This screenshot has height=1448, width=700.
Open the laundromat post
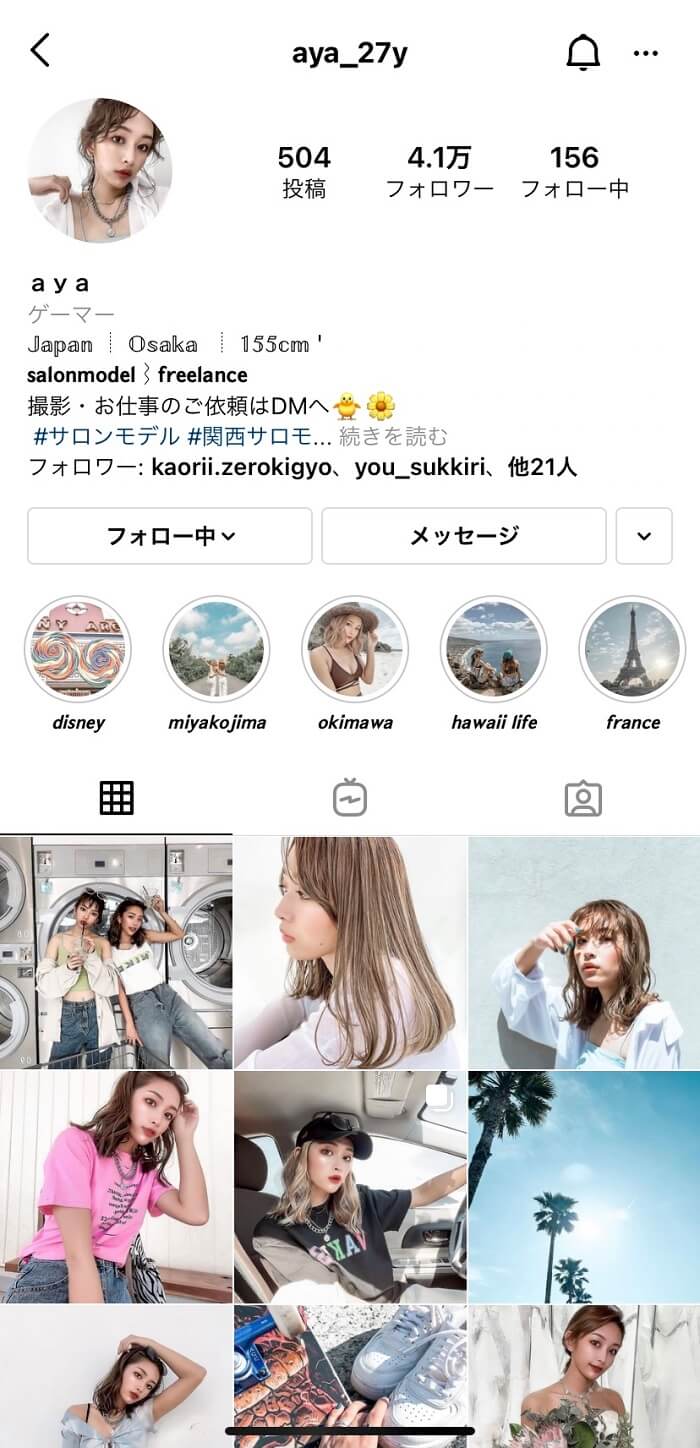[116, 952]
